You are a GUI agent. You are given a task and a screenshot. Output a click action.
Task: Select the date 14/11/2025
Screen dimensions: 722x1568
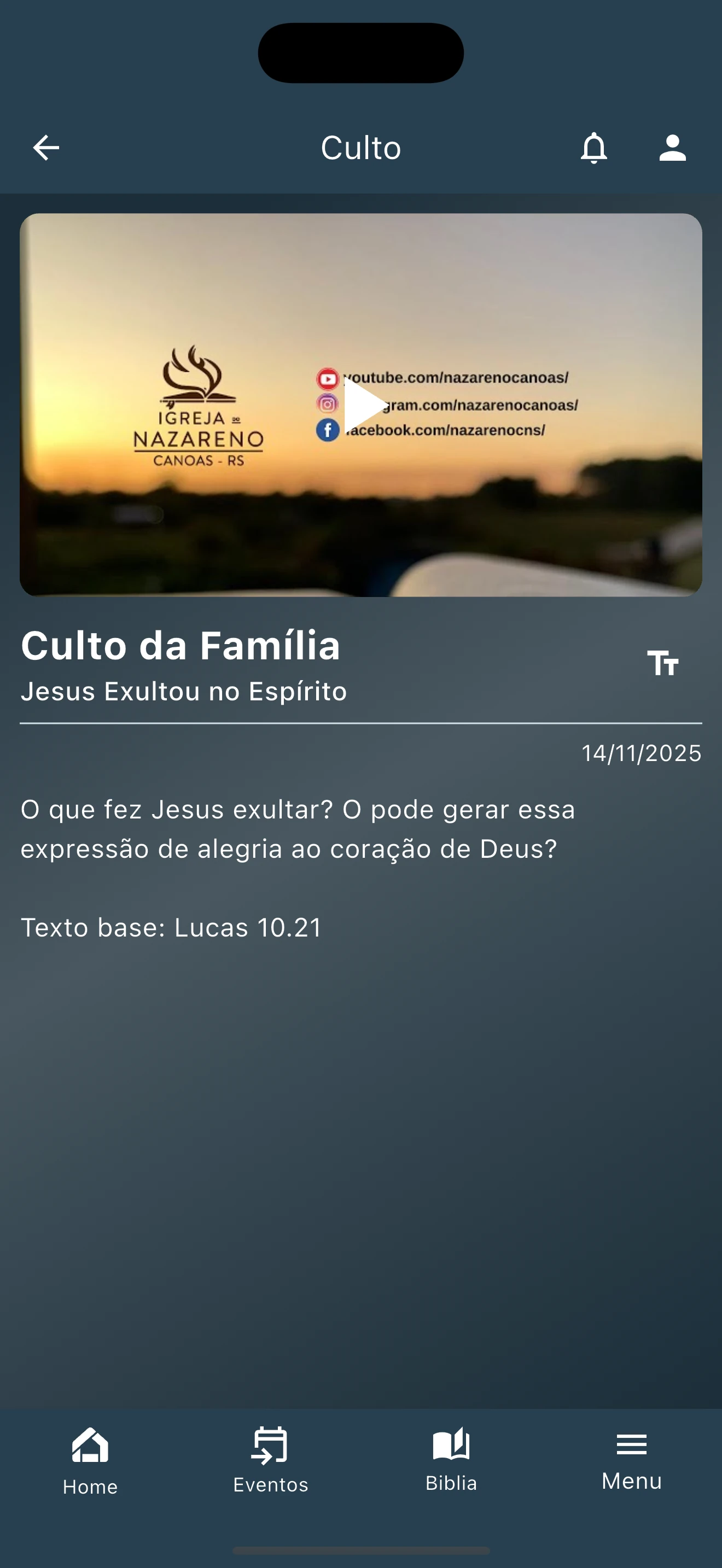[641, 753]
